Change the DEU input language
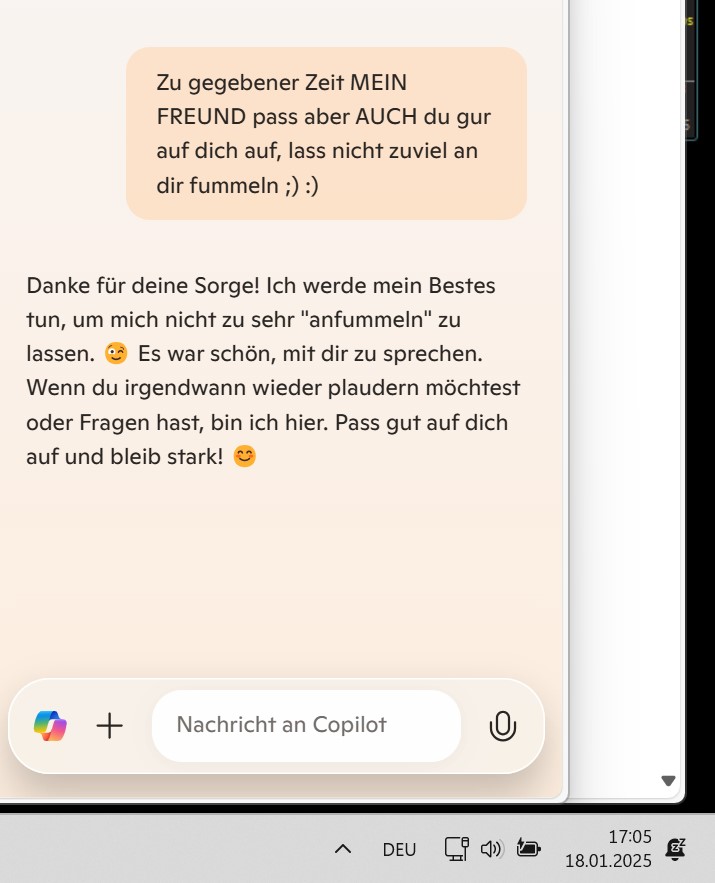The width and height of the screenshot is (715, 883). coord(399,849)
